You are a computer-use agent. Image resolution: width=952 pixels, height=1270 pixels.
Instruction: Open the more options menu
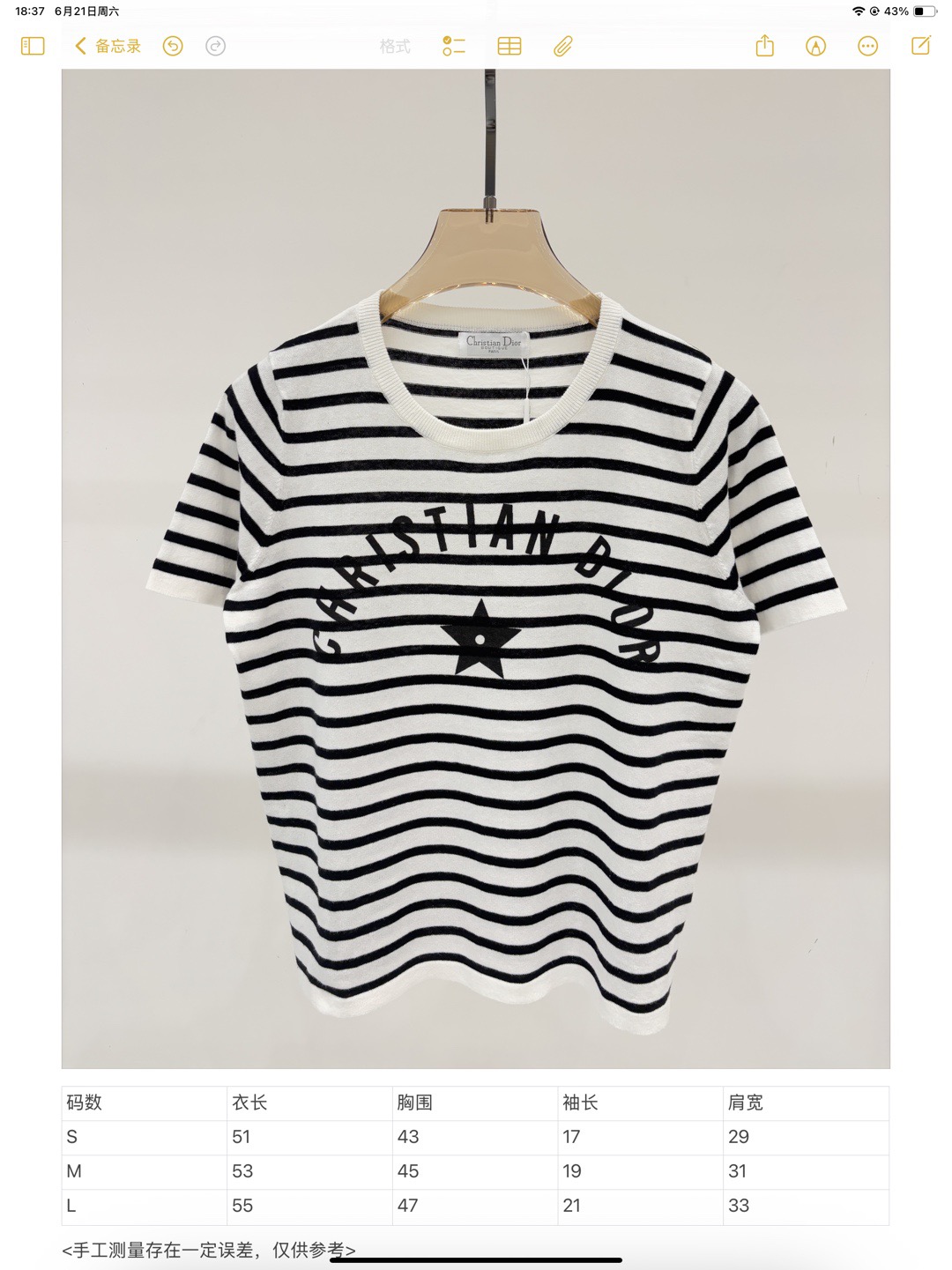coord(868,46)
